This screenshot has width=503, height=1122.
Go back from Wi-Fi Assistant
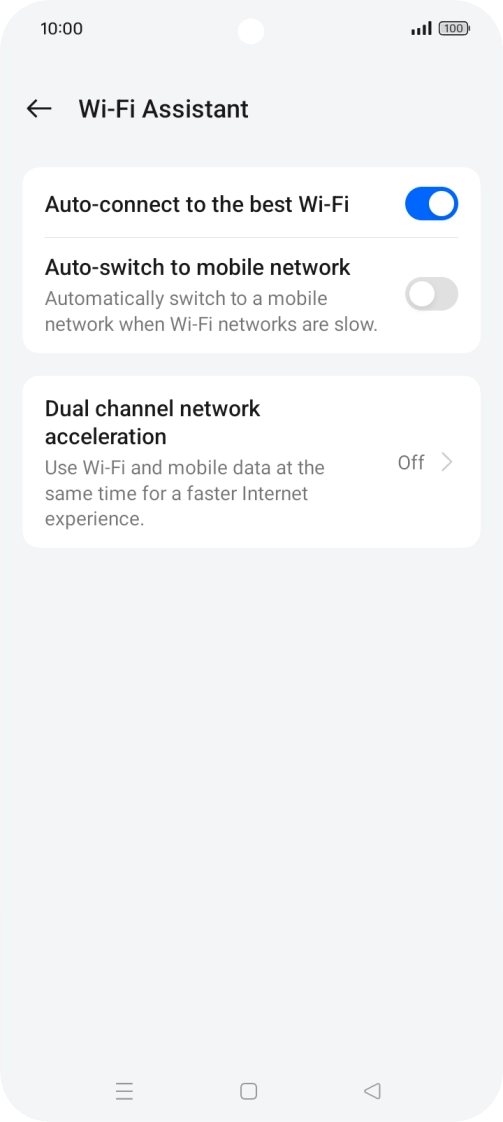[x=39, y=109]
